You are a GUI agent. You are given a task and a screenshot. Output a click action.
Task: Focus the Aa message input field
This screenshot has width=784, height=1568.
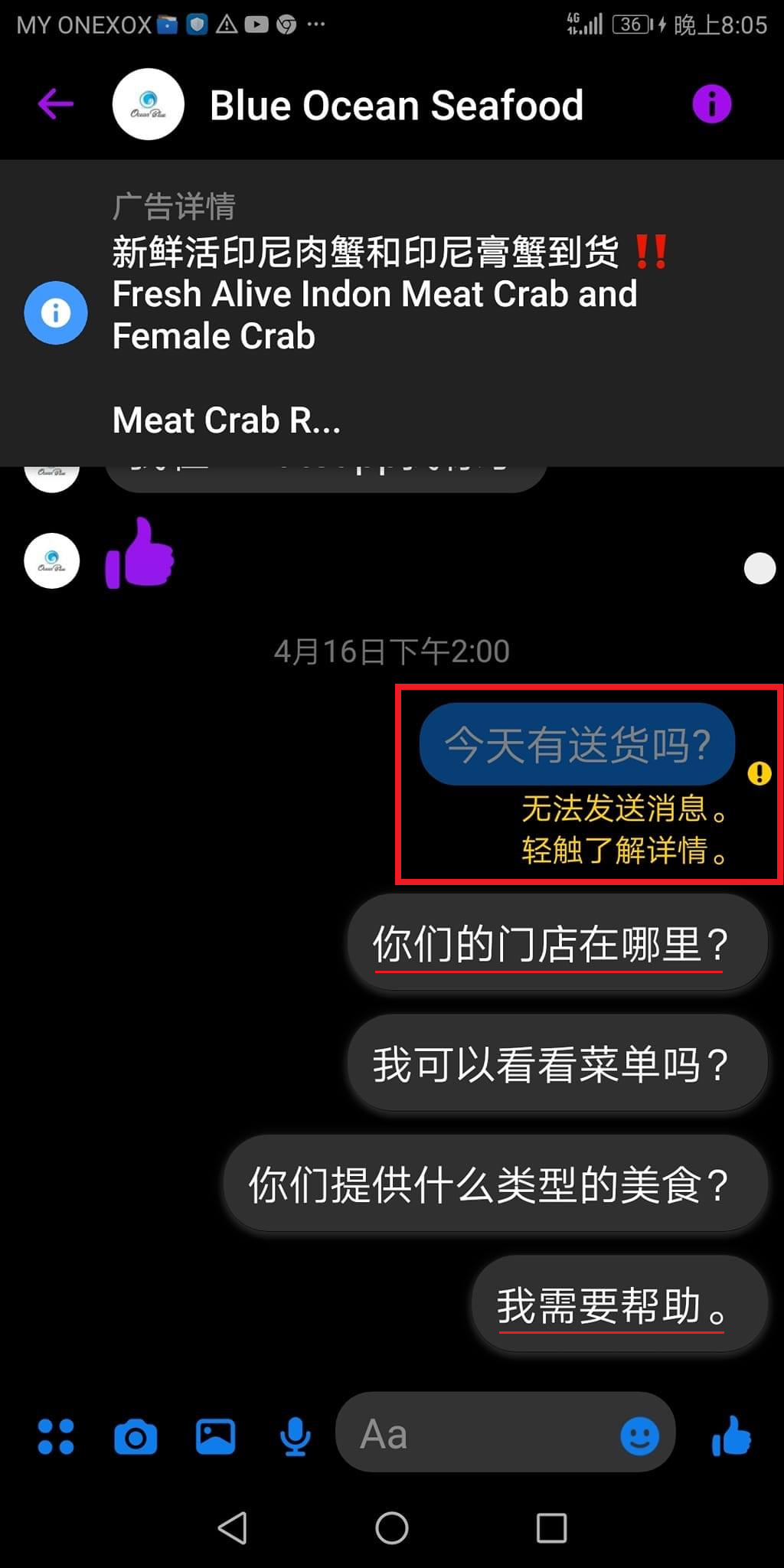pyautogui.click(x=475, y=1433)
